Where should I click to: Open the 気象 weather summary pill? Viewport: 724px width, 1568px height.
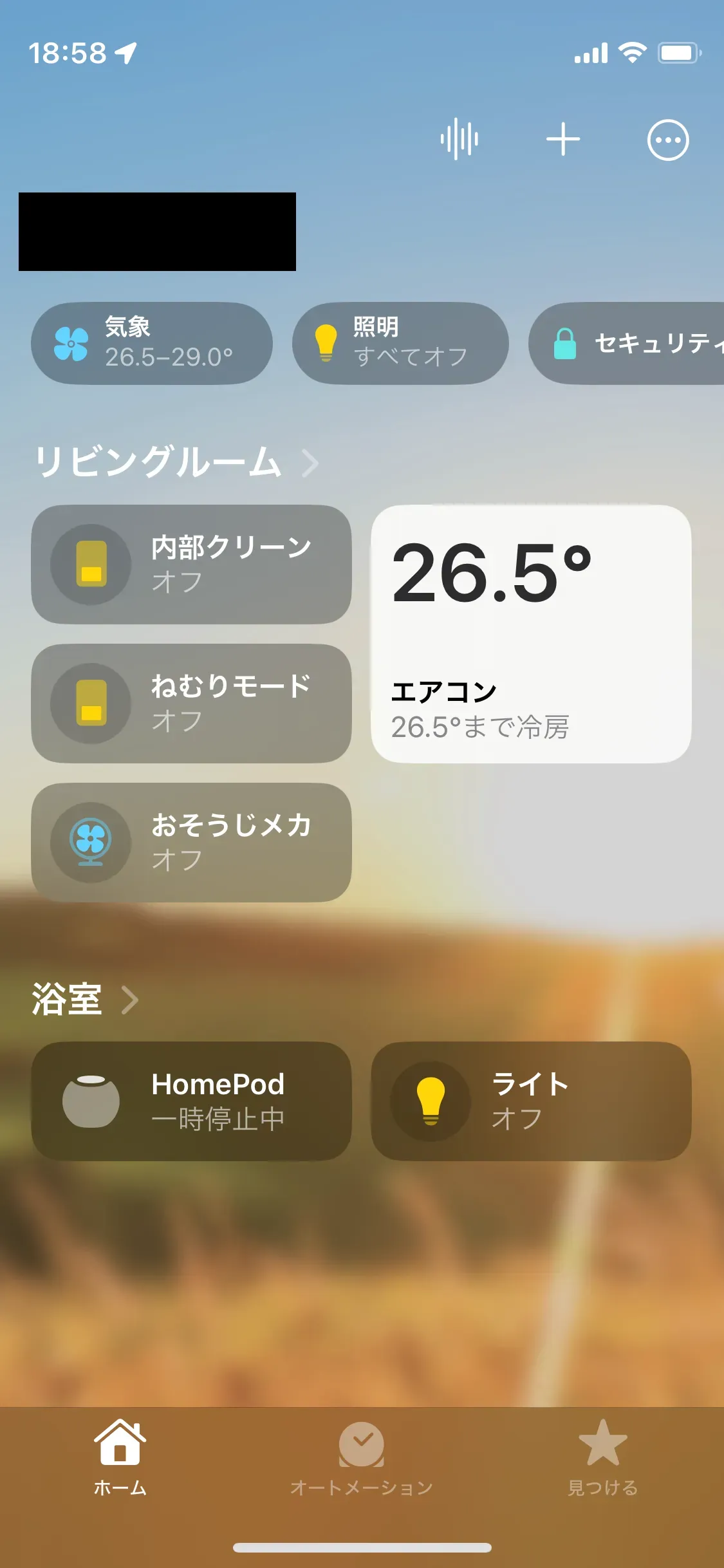(152, 342)
